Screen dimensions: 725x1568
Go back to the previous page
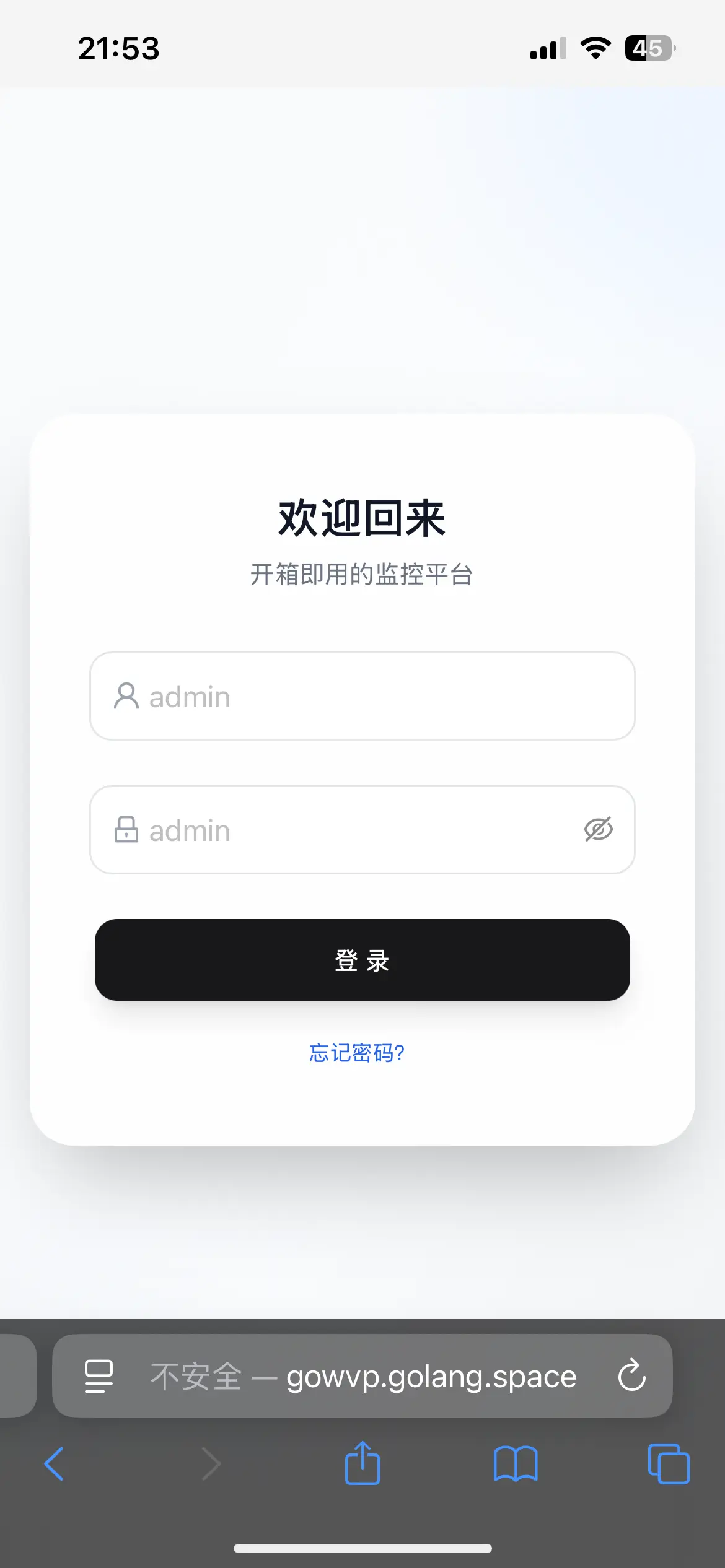[x=55, y=1465]
